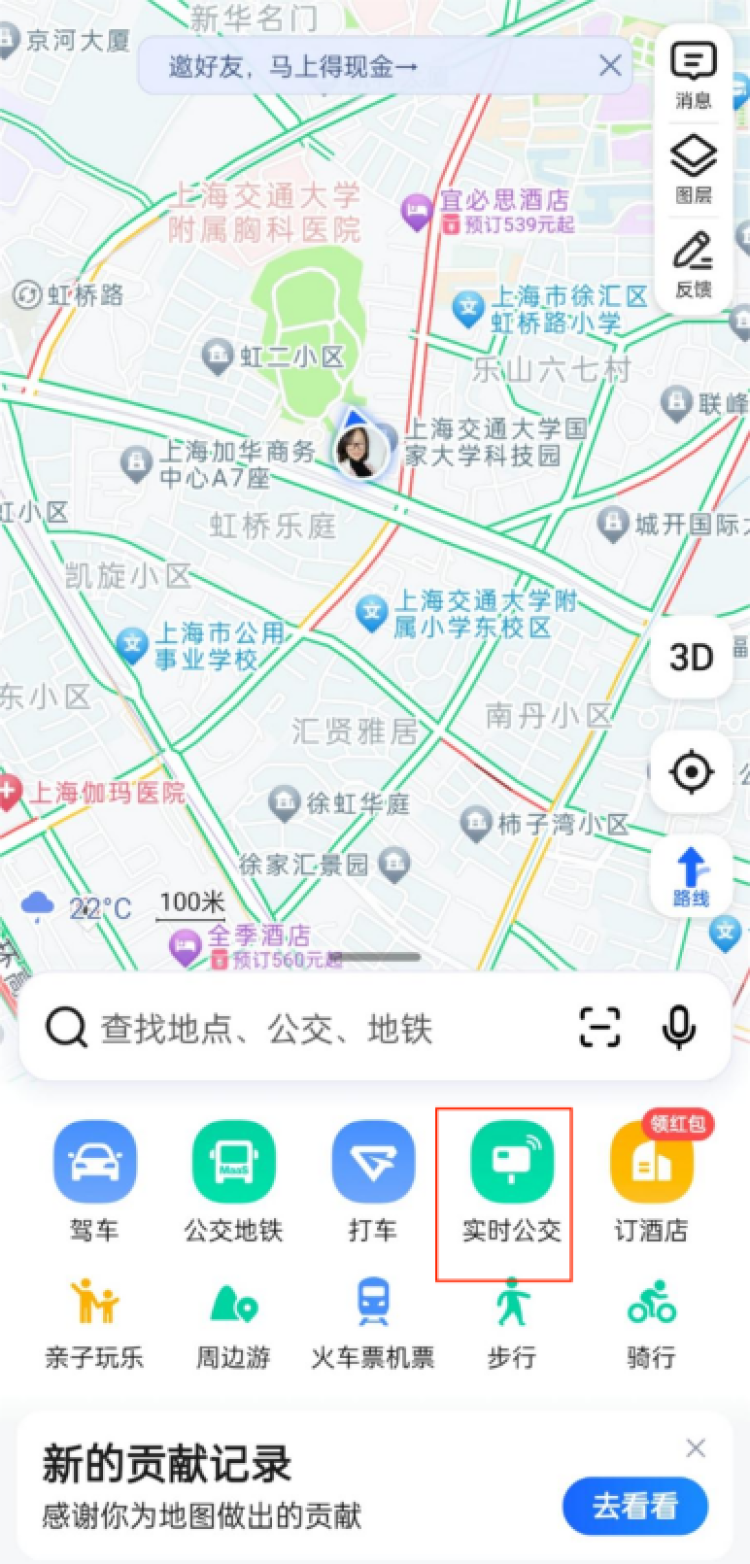Select 骑行 cycling mode

coord(651,1322)
